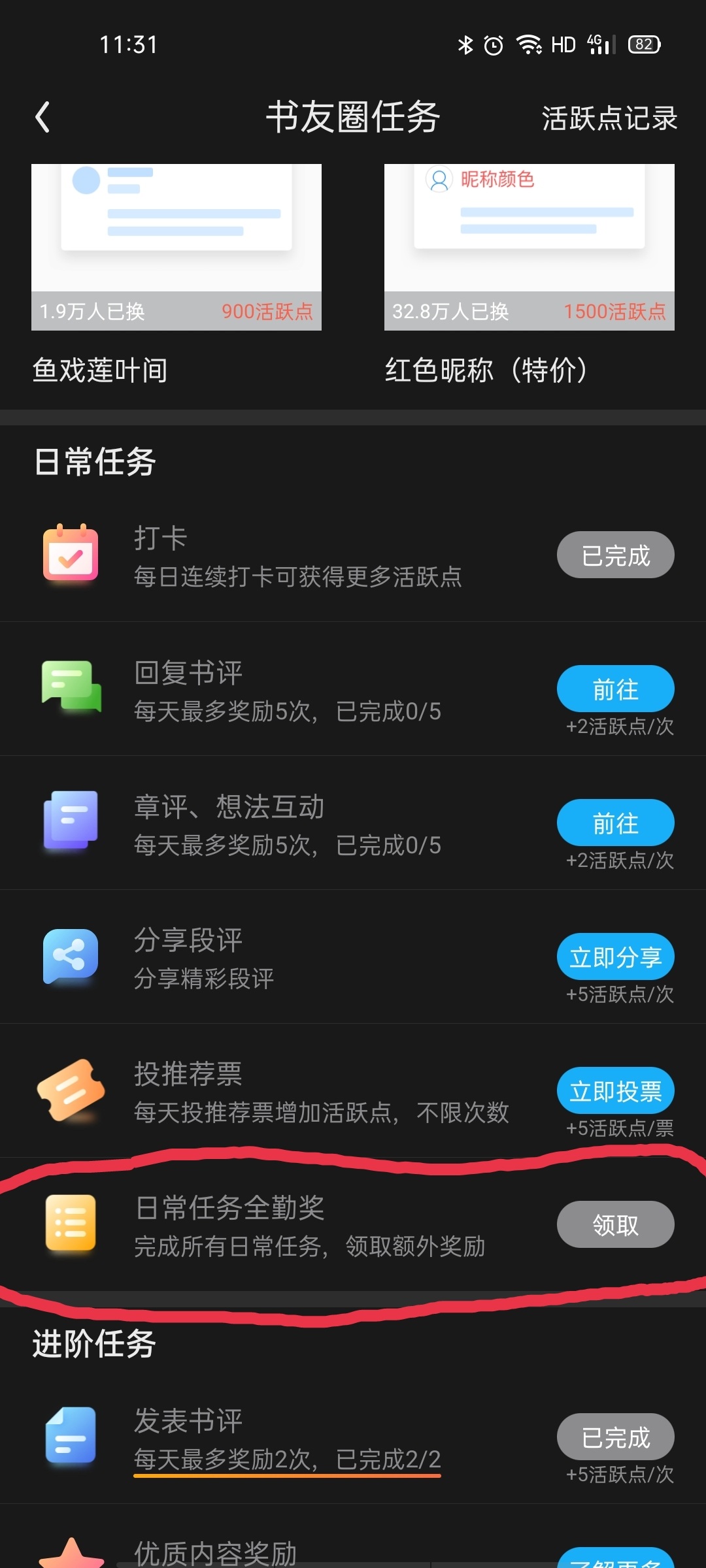
Task: Tap 立即分享 for 分享段评 task
Action: [x=615, y=957]
